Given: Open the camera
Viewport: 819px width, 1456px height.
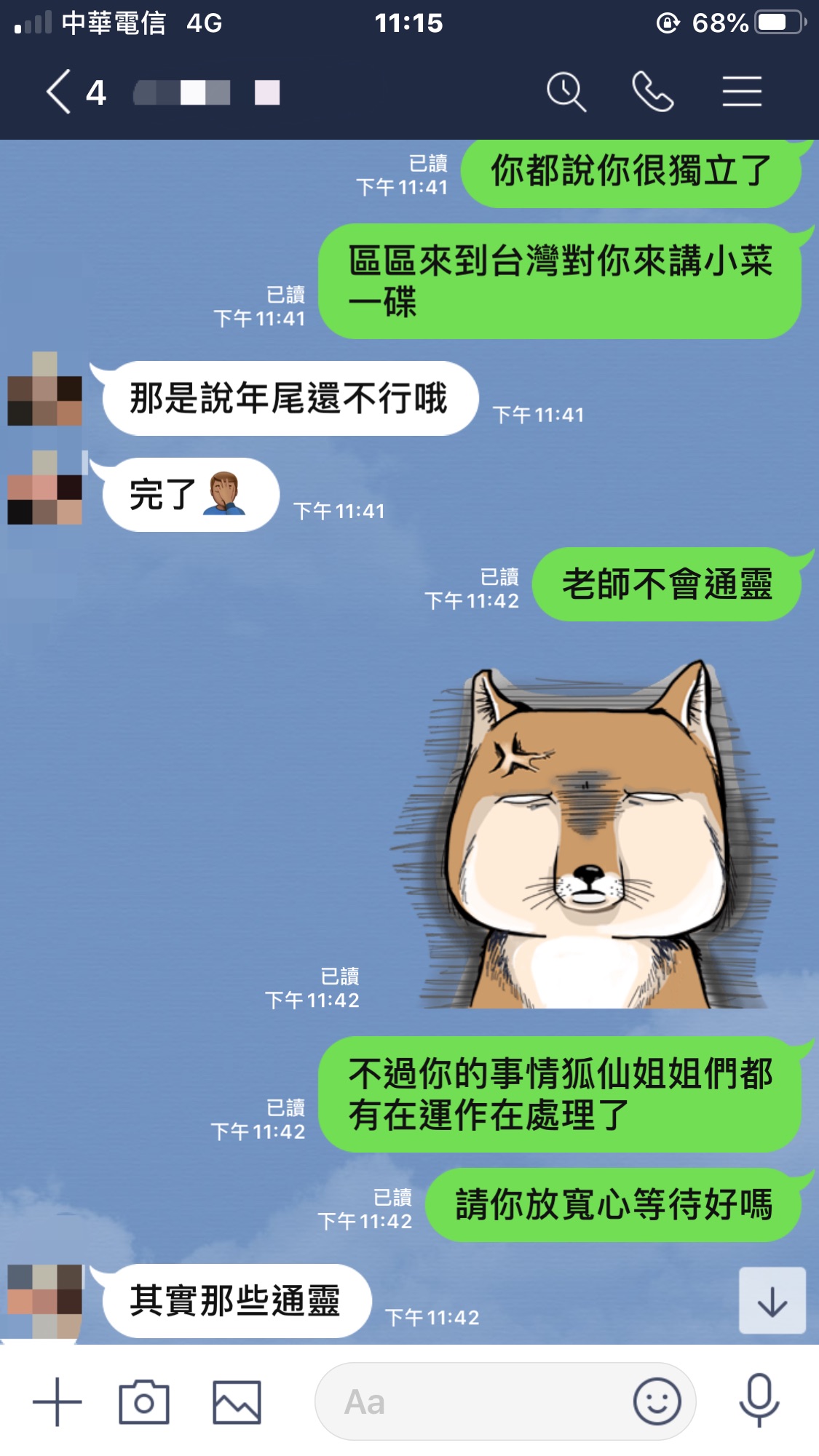Looking at the screenshot, I should click(x=144, y=1401).
